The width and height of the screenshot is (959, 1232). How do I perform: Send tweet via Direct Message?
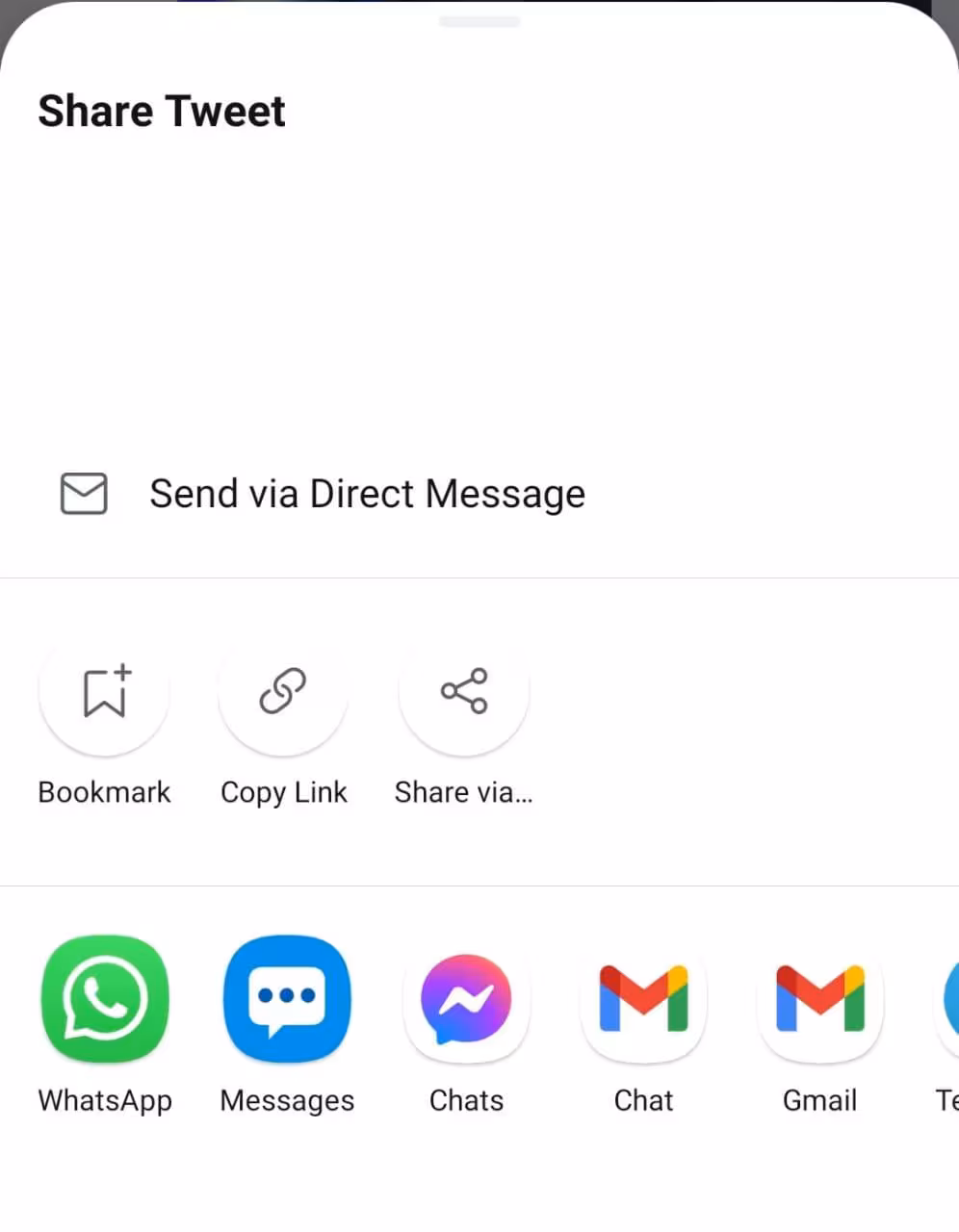pyautogui.click(x=366, y=494)
